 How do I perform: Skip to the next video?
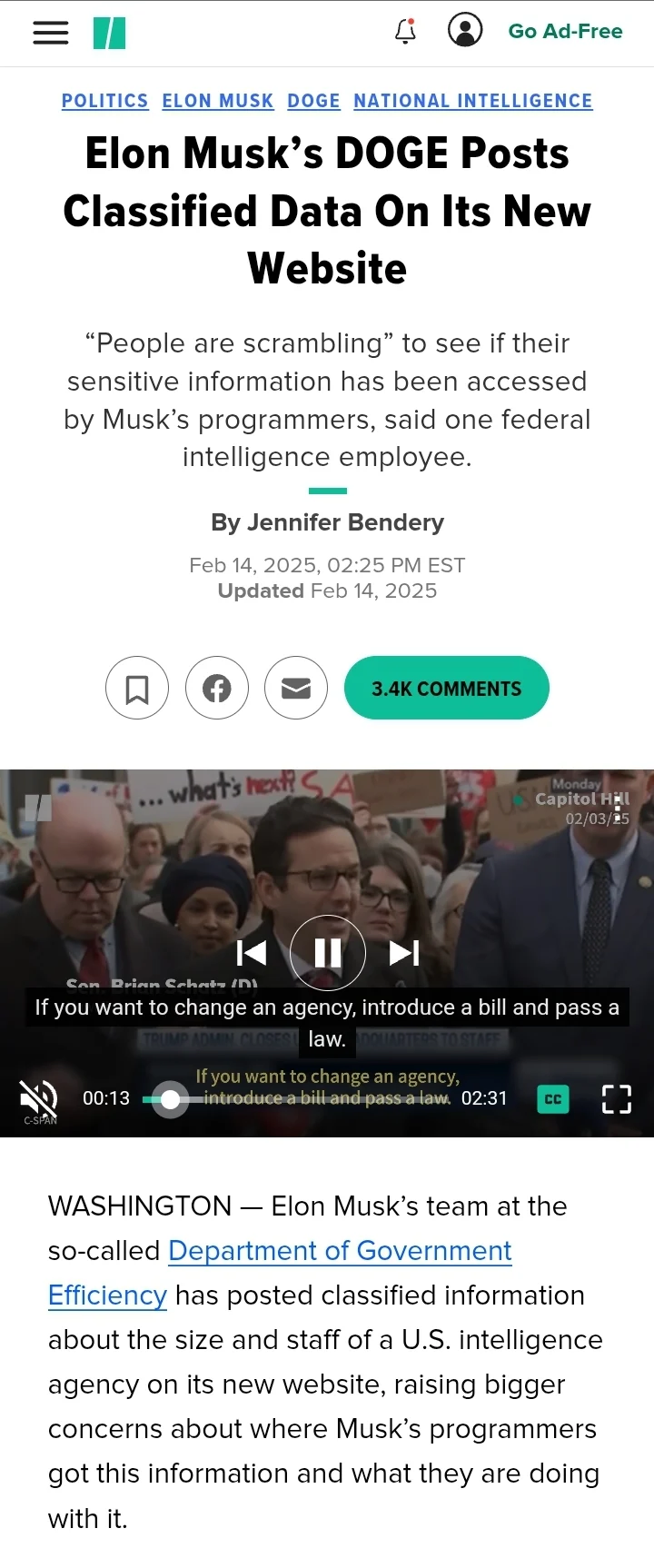pos(404,952)
